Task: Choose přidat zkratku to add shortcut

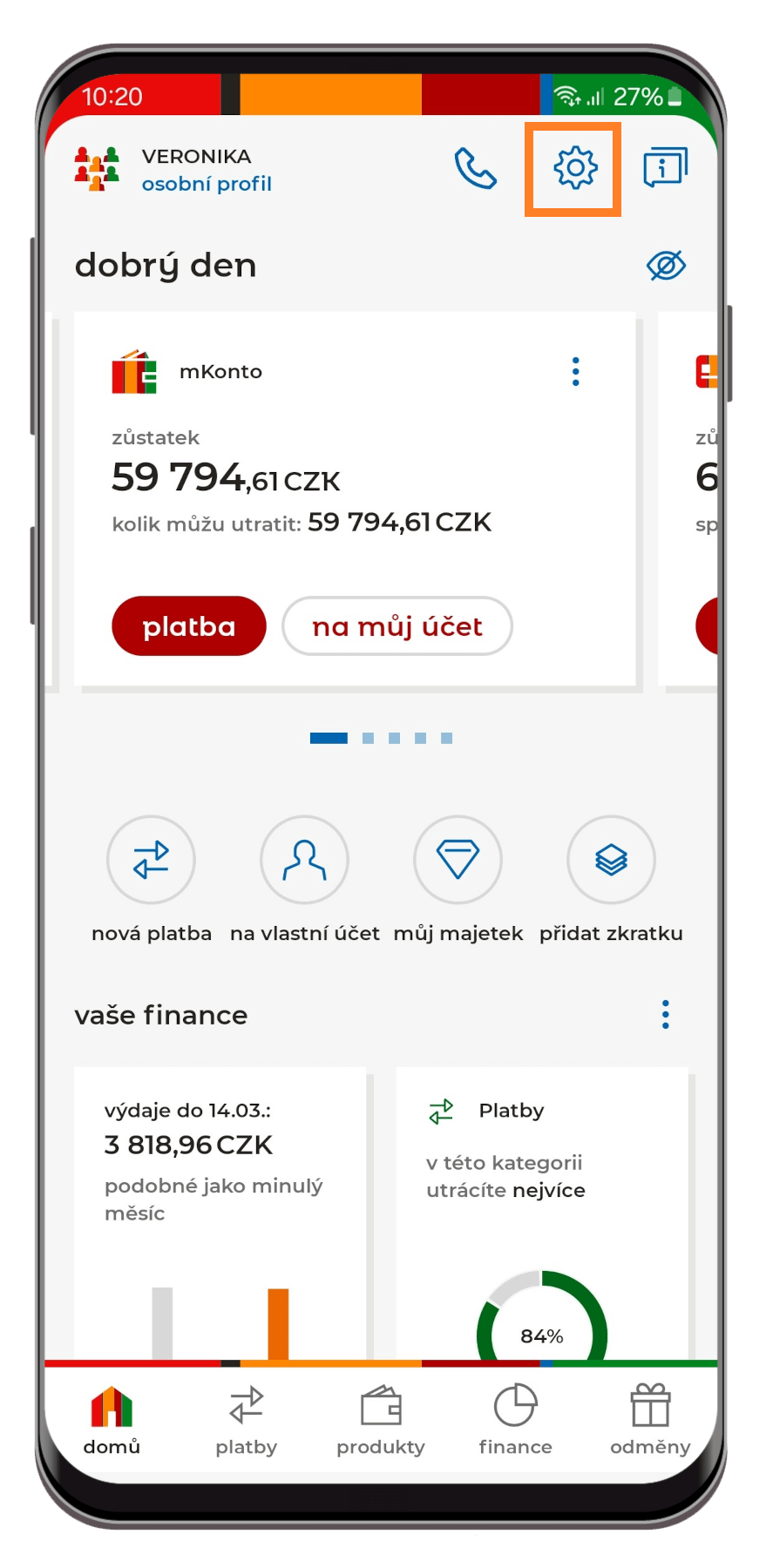Action: click(x=611, y=861)
